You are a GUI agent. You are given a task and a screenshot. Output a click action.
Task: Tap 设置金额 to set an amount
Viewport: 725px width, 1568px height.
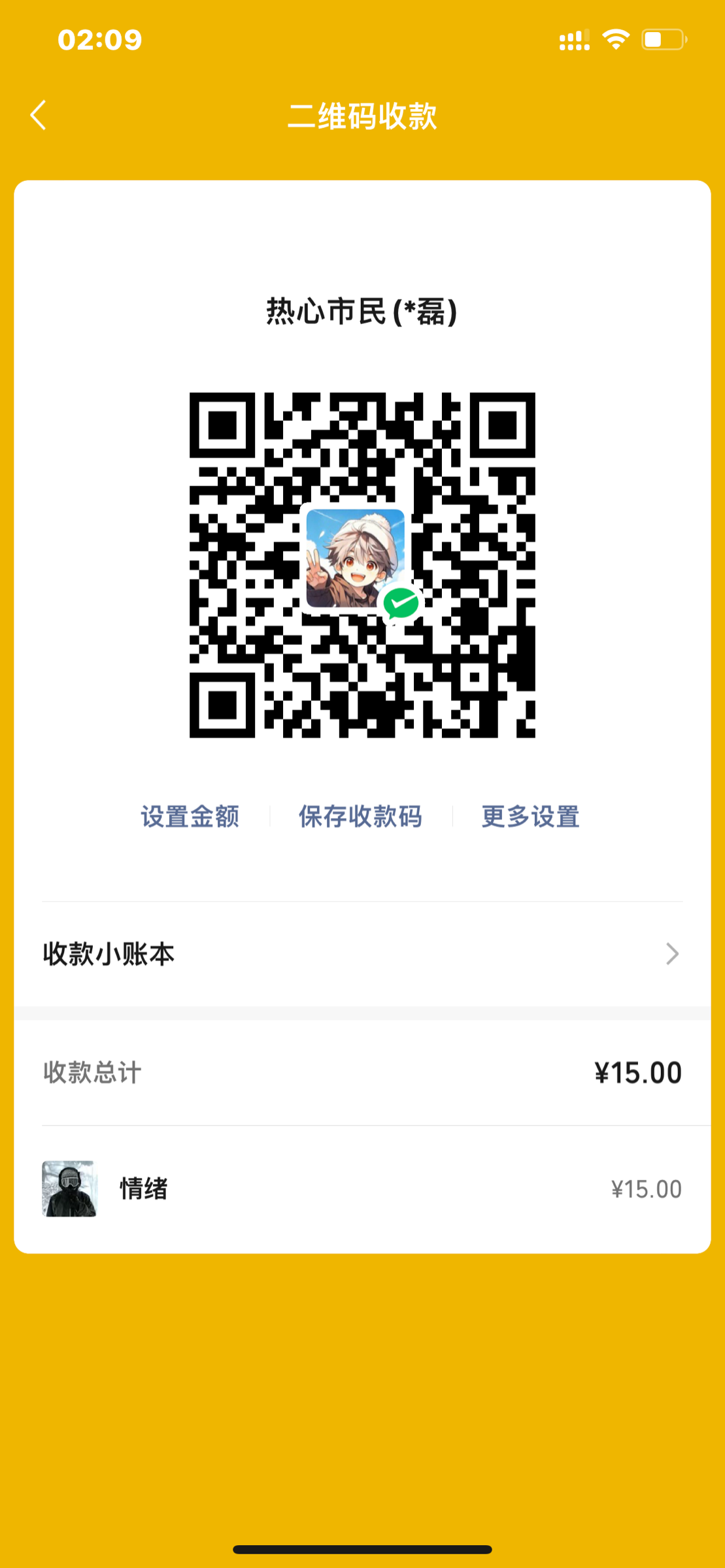pyautogui.click(x=190, y=817)
